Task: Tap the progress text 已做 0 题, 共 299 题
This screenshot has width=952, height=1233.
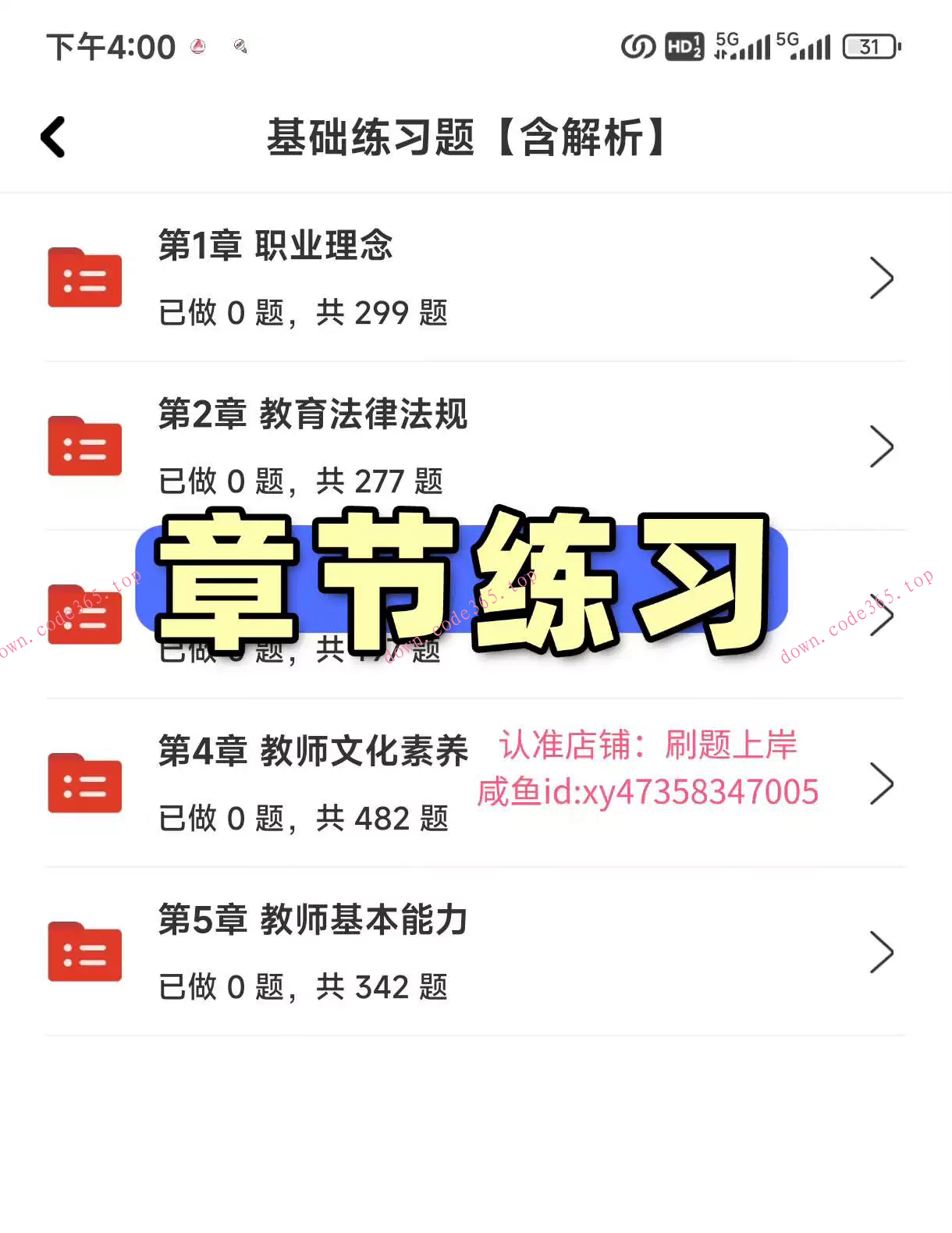Action: [304, 312]
